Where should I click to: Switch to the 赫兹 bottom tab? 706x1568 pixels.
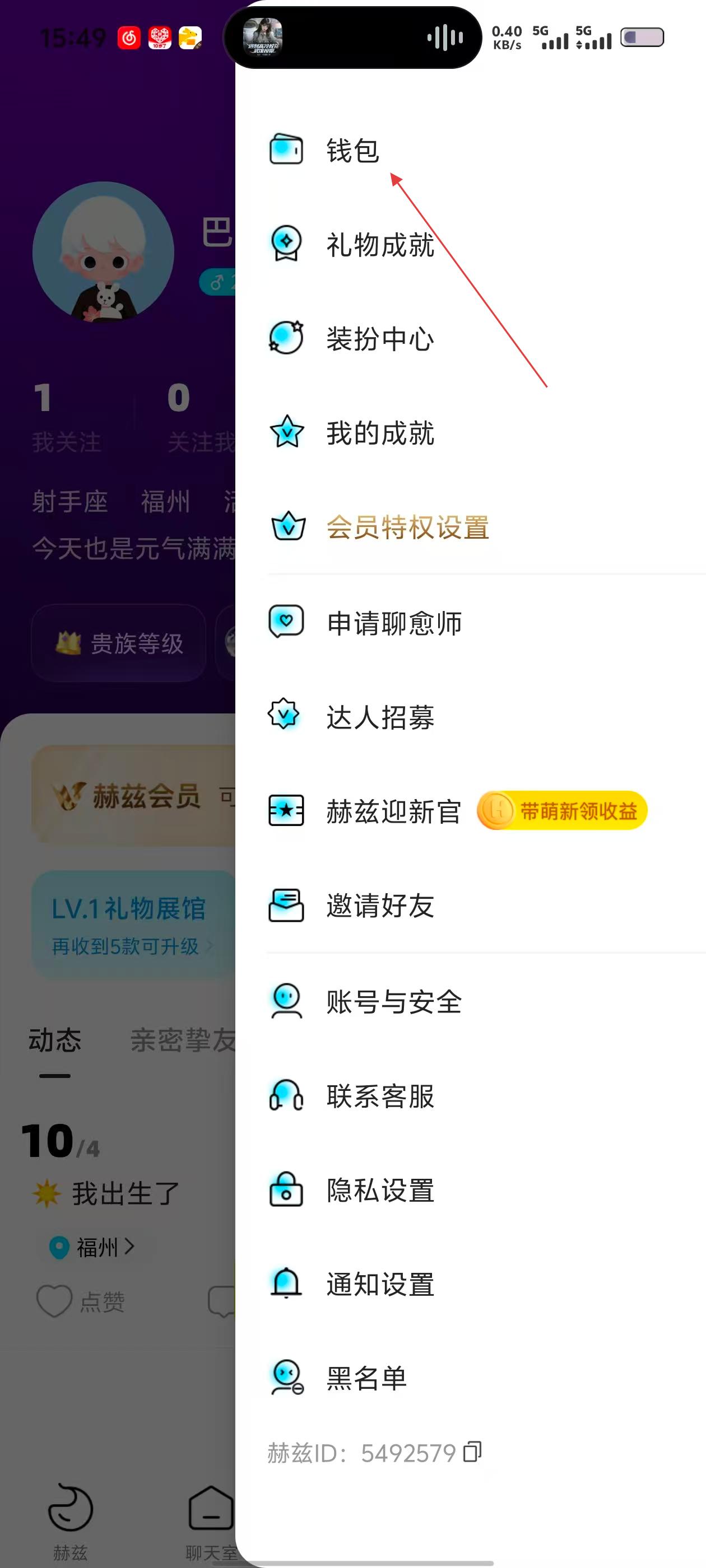(70, 1519)
